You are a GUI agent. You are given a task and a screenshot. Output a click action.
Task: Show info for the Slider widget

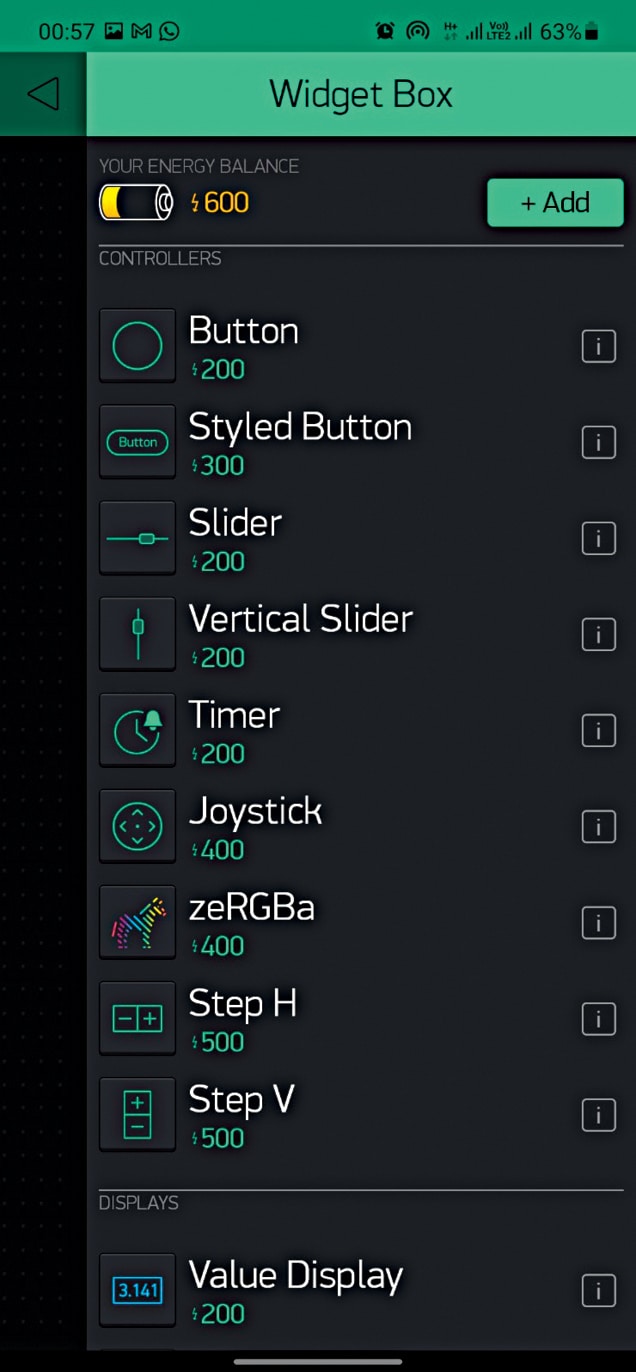[x=598, y=539]
